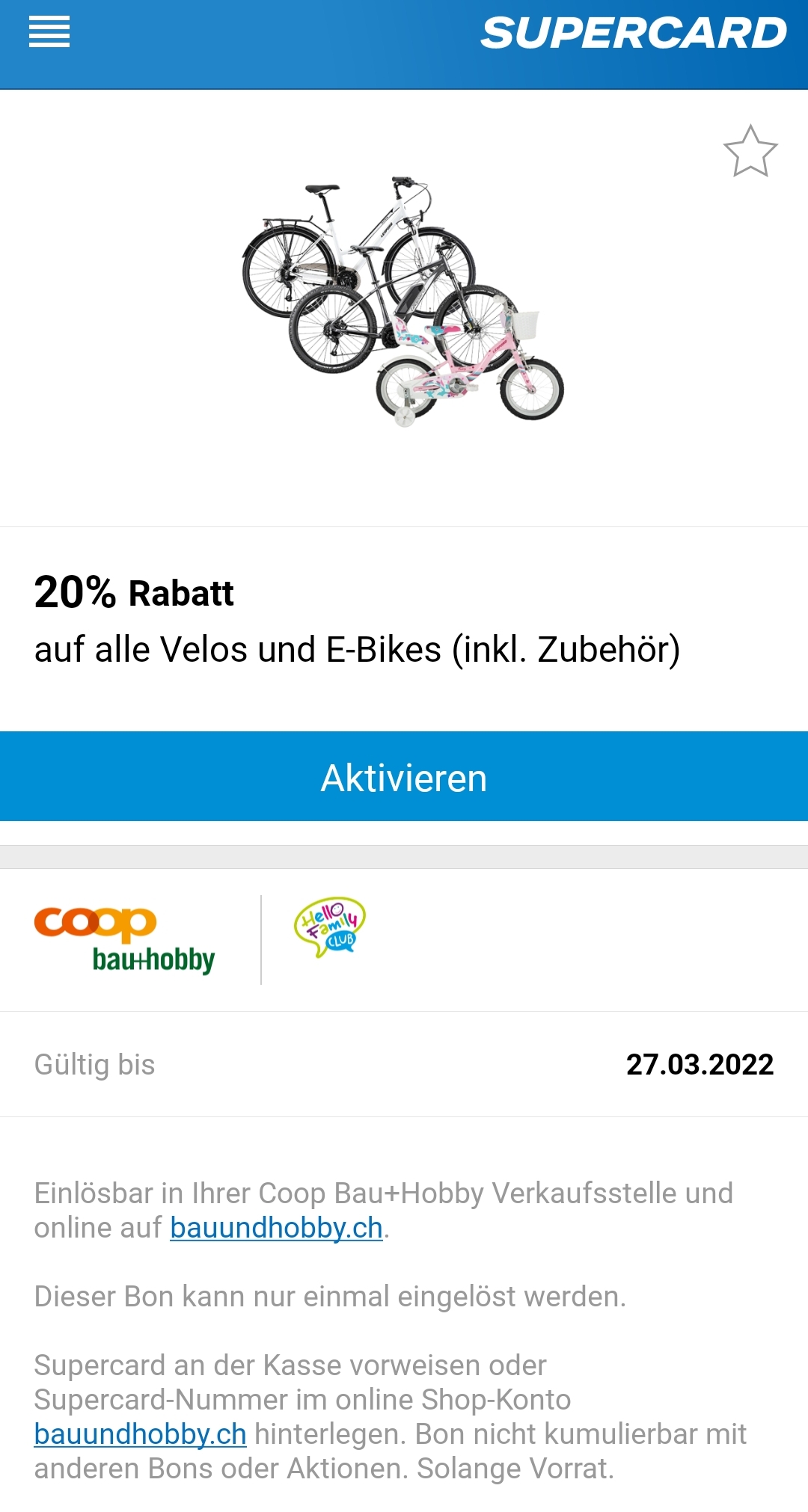Activate the 20% Rabatt coupon
The image size is (808, 1512).
[x=404, y=777]
